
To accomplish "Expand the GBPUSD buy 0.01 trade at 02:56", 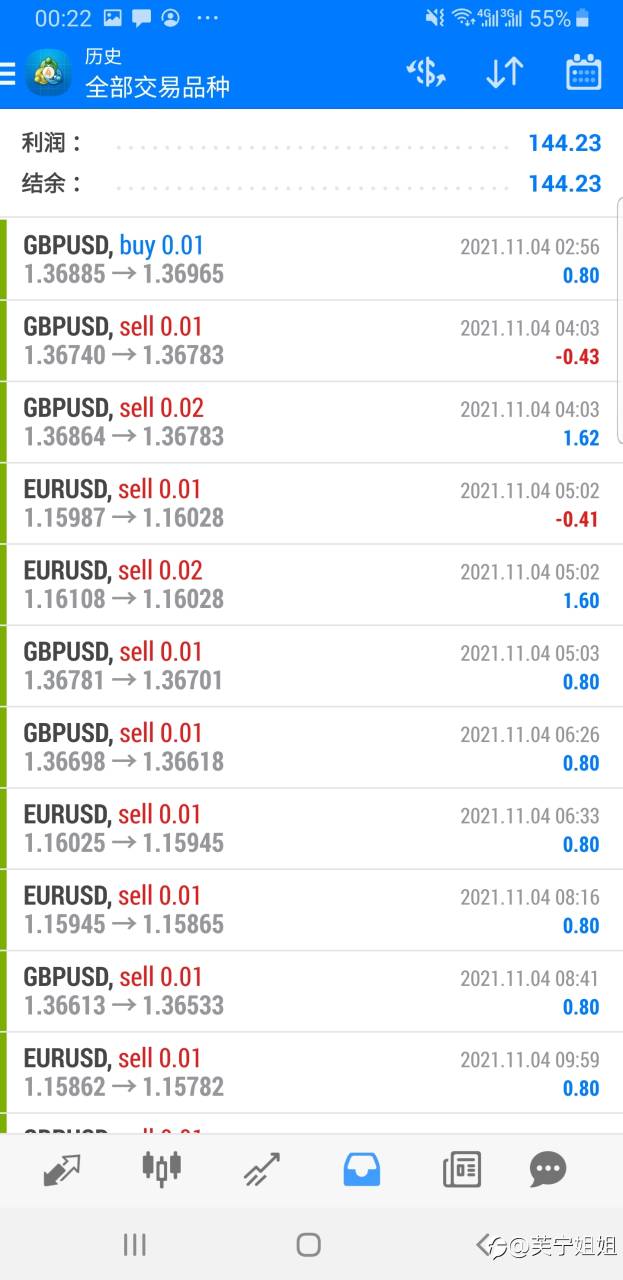I will coord(311,259).
